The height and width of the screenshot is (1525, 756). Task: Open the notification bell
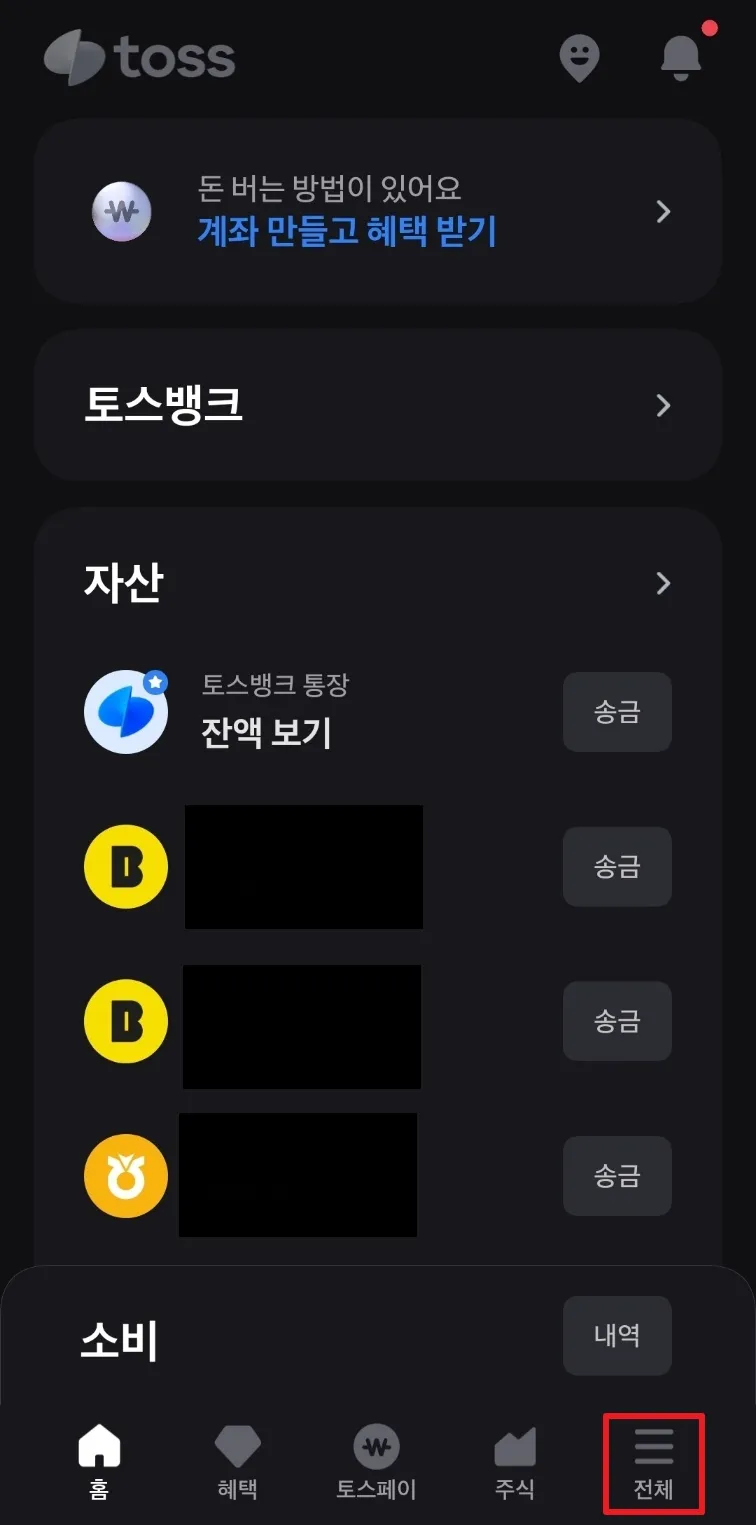pos(681,58)
